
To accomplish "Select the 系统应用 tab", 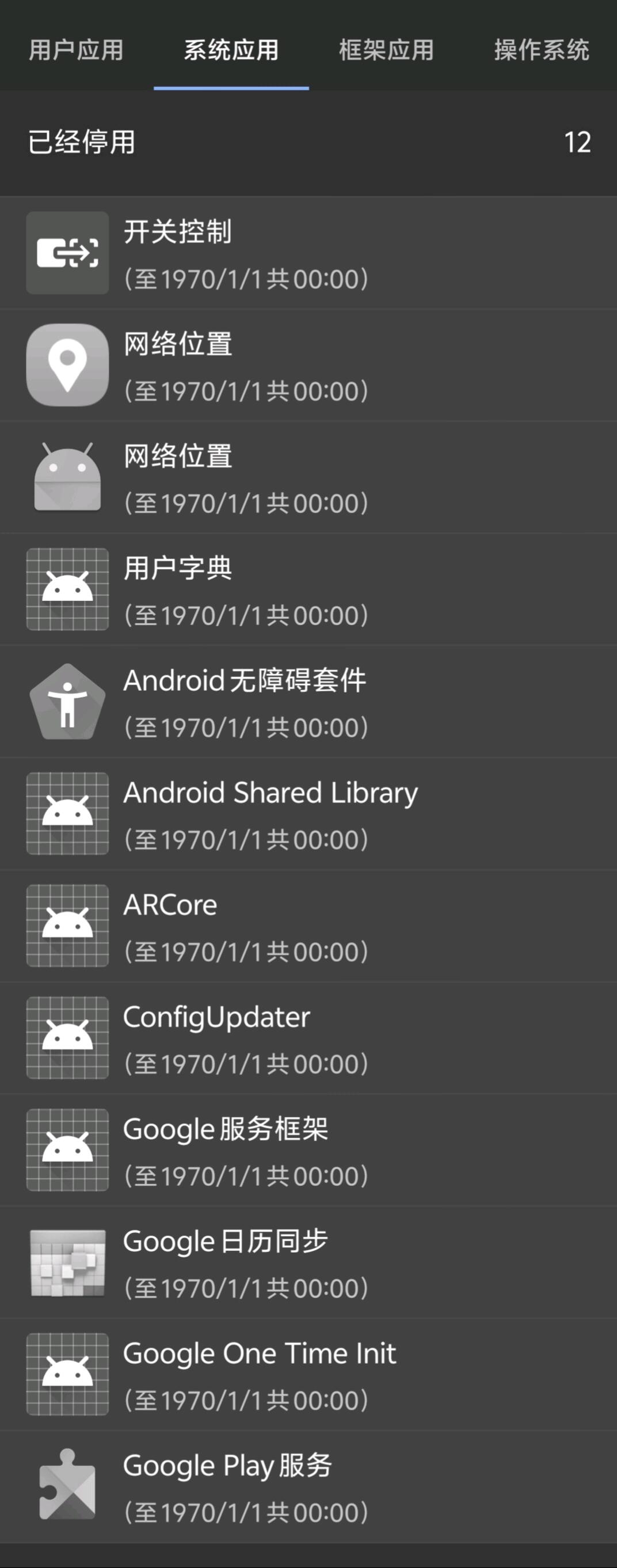I will tap(231, 50).
